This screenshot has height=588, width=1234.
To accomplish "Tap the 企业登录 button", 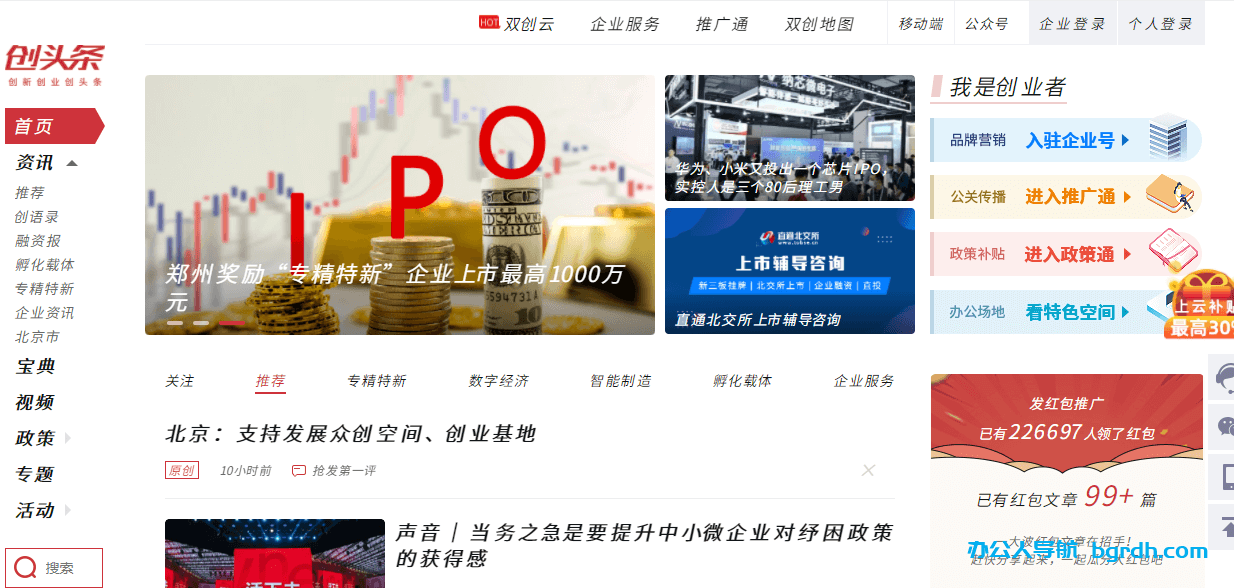I will point(1072,24).
